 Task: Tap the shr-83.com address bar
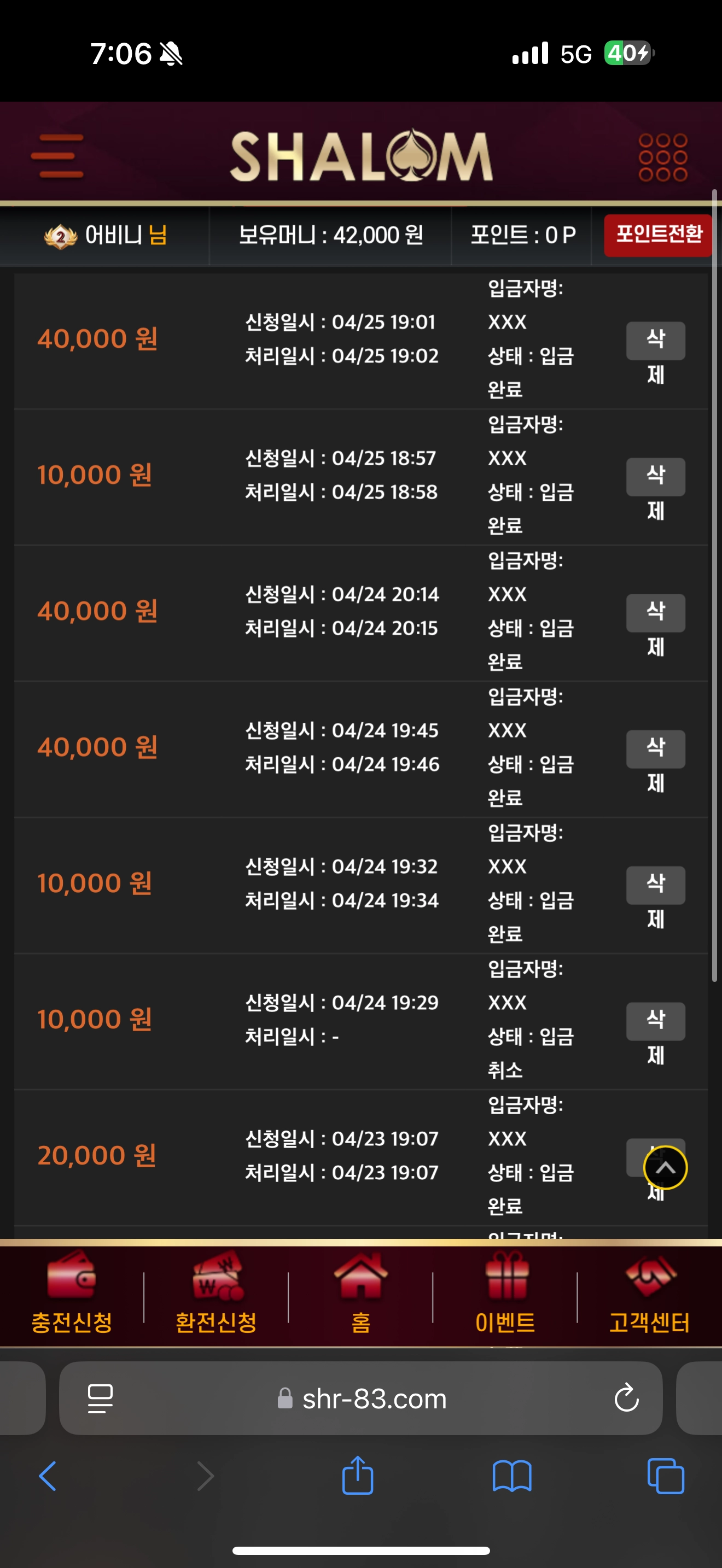point(361,1398)
